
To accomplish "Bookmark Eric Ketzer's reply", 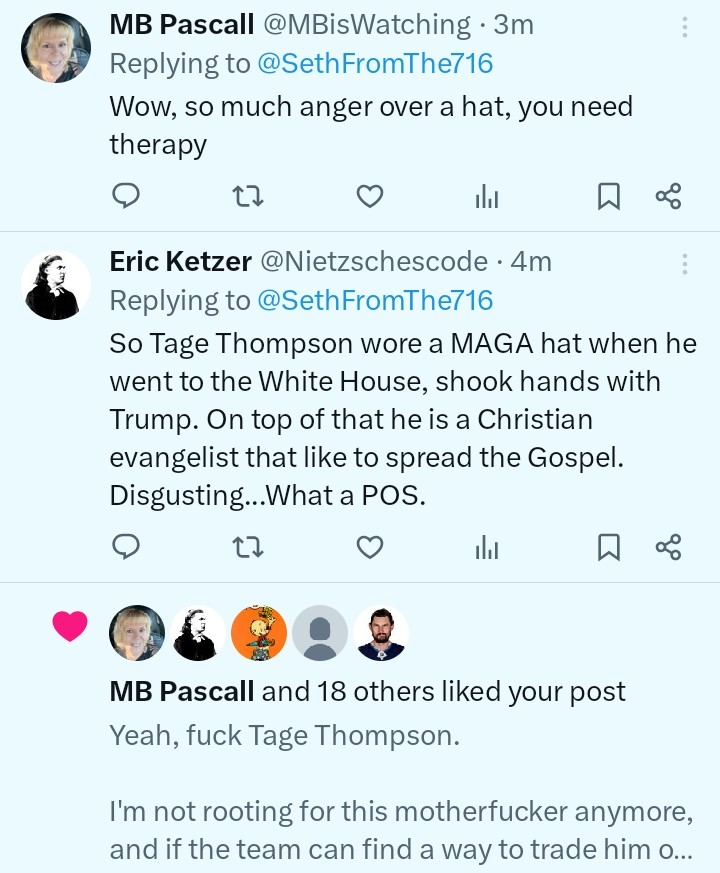I will click(608, 546).
